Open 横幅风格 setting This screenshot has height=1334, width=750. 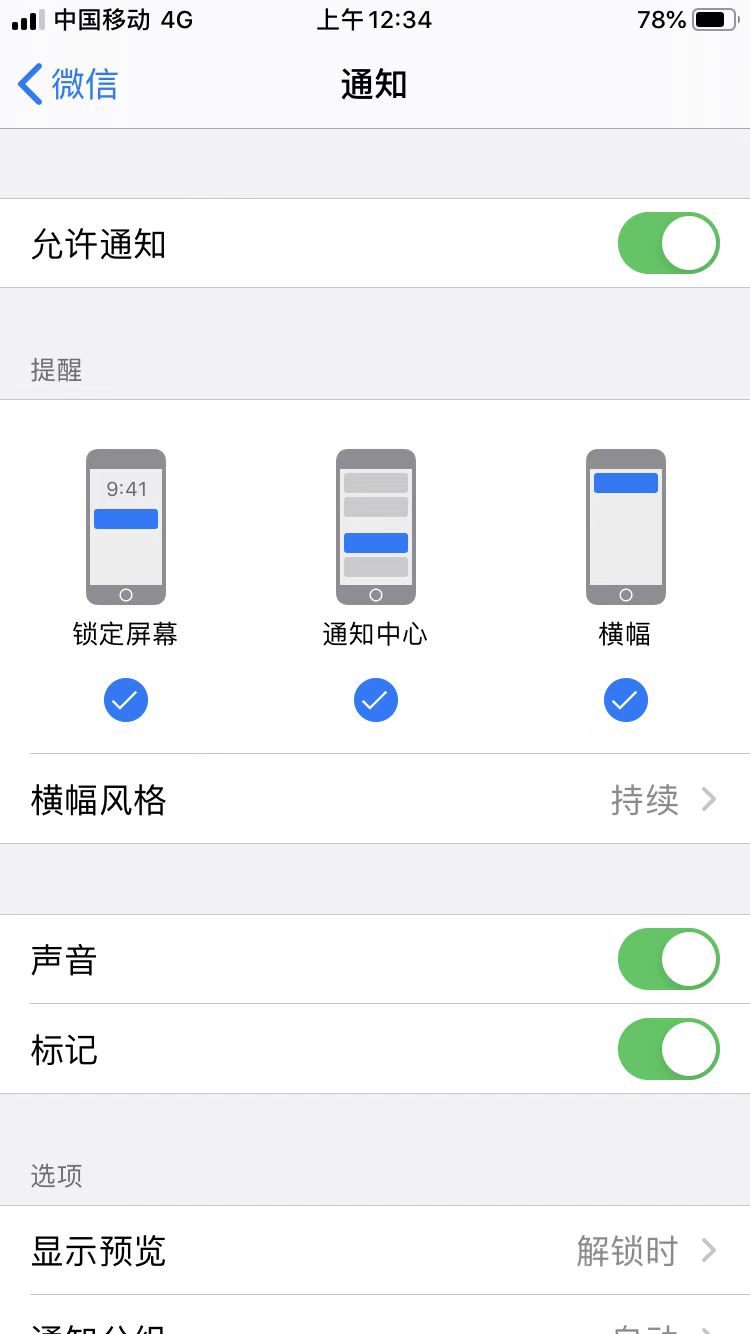375,800
